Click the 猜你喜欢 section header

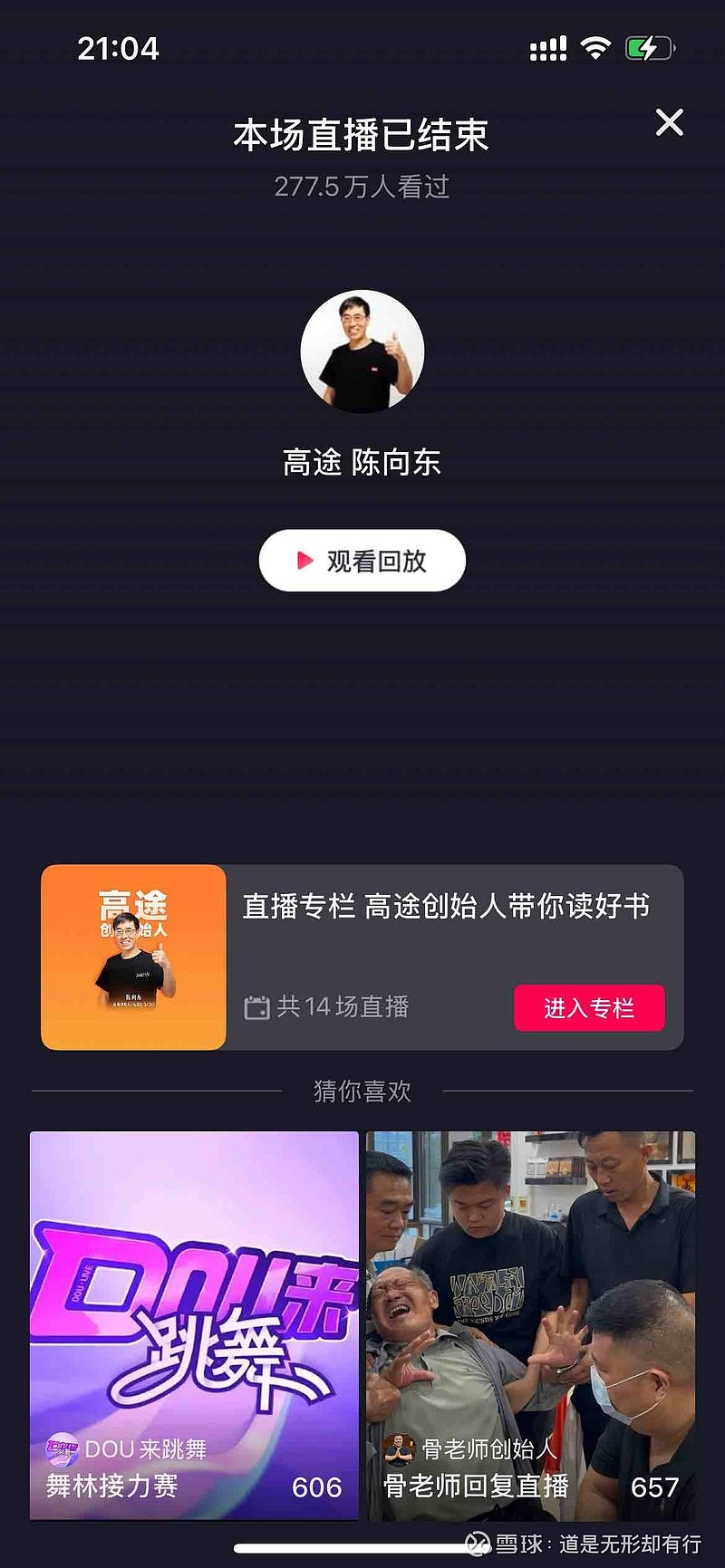pos(362,1092)
